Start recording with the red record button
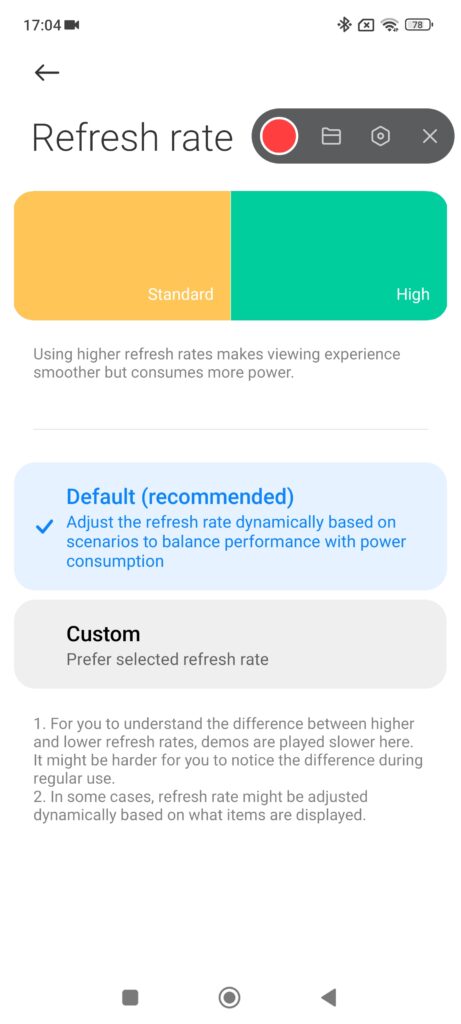 point(279,136)
